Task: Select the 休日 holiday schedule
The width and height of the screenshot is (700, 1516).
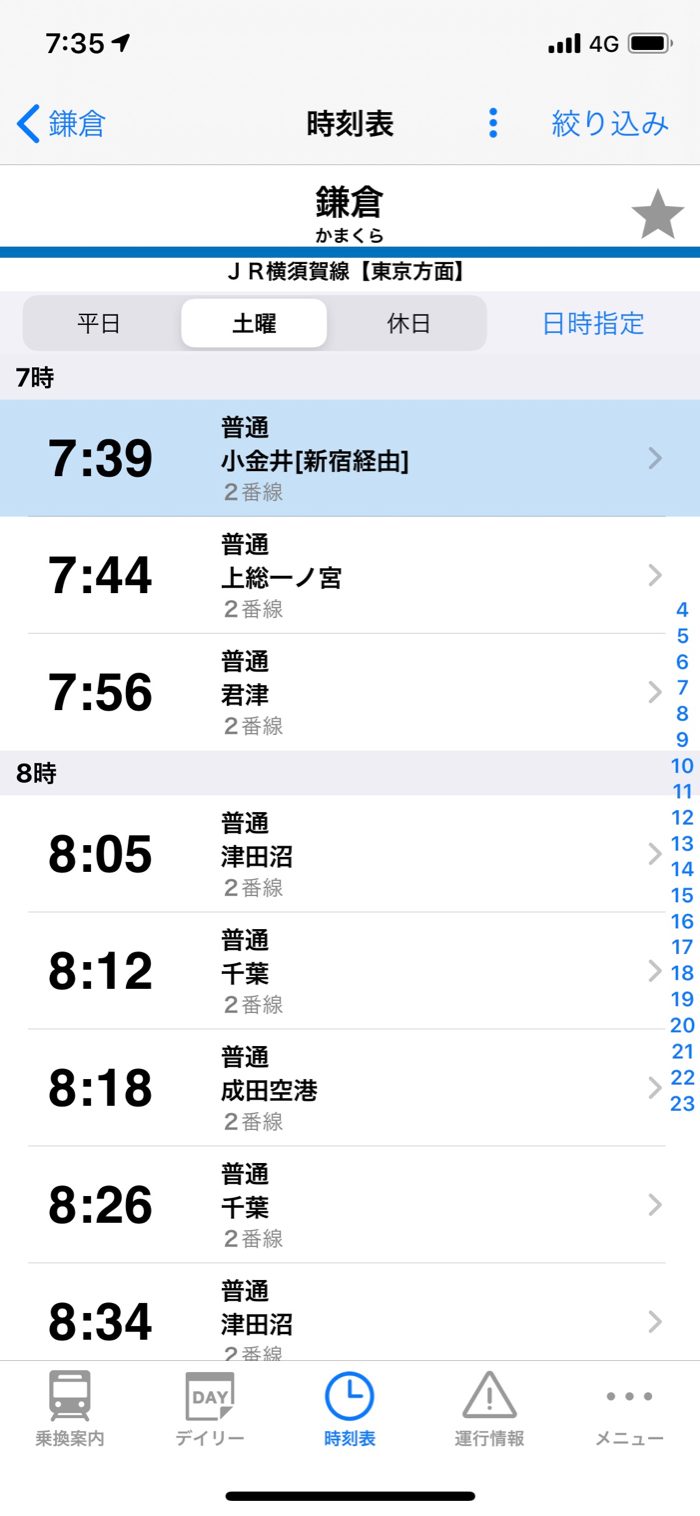Action: pyautogui.click(x=409, y=324)
